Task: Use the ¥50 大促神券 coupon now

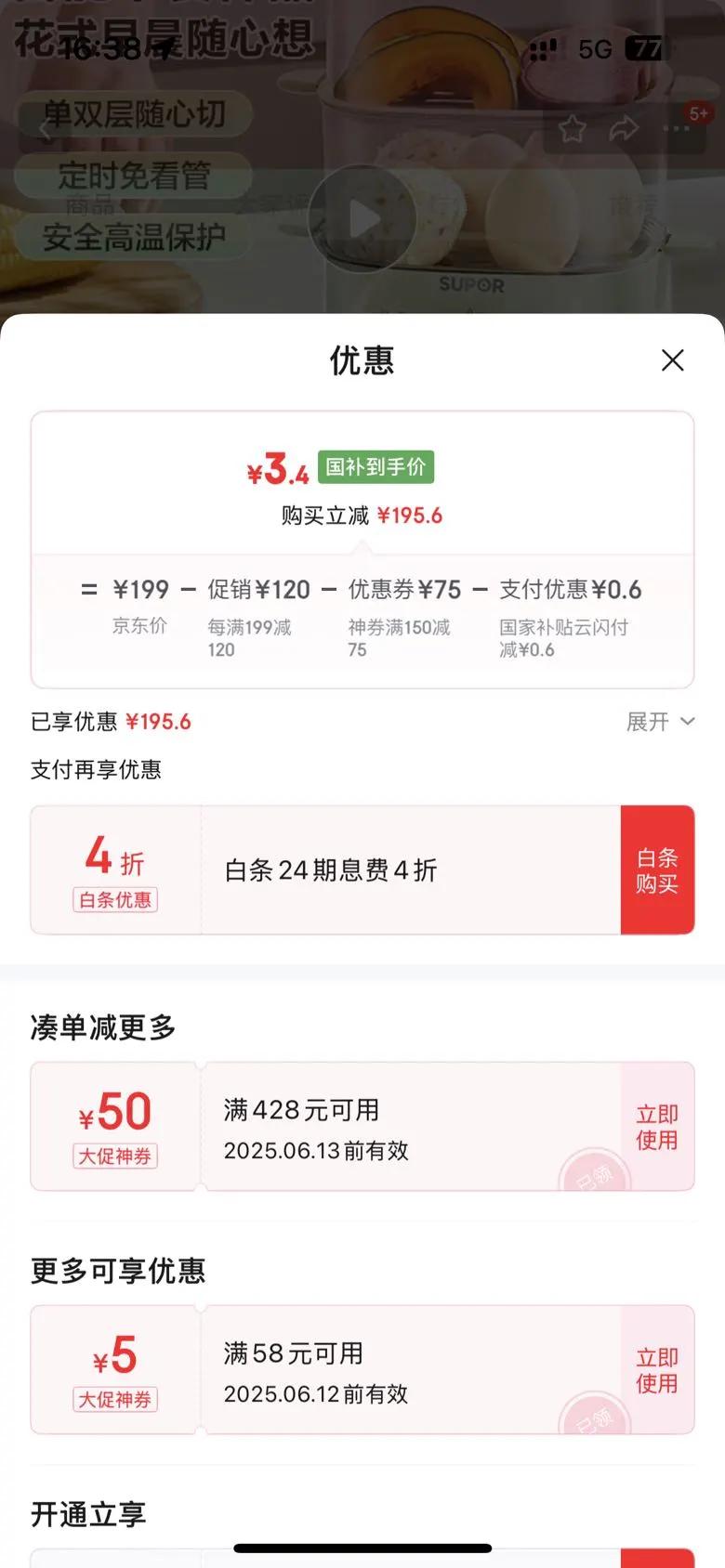Action: pos(657,1126)
